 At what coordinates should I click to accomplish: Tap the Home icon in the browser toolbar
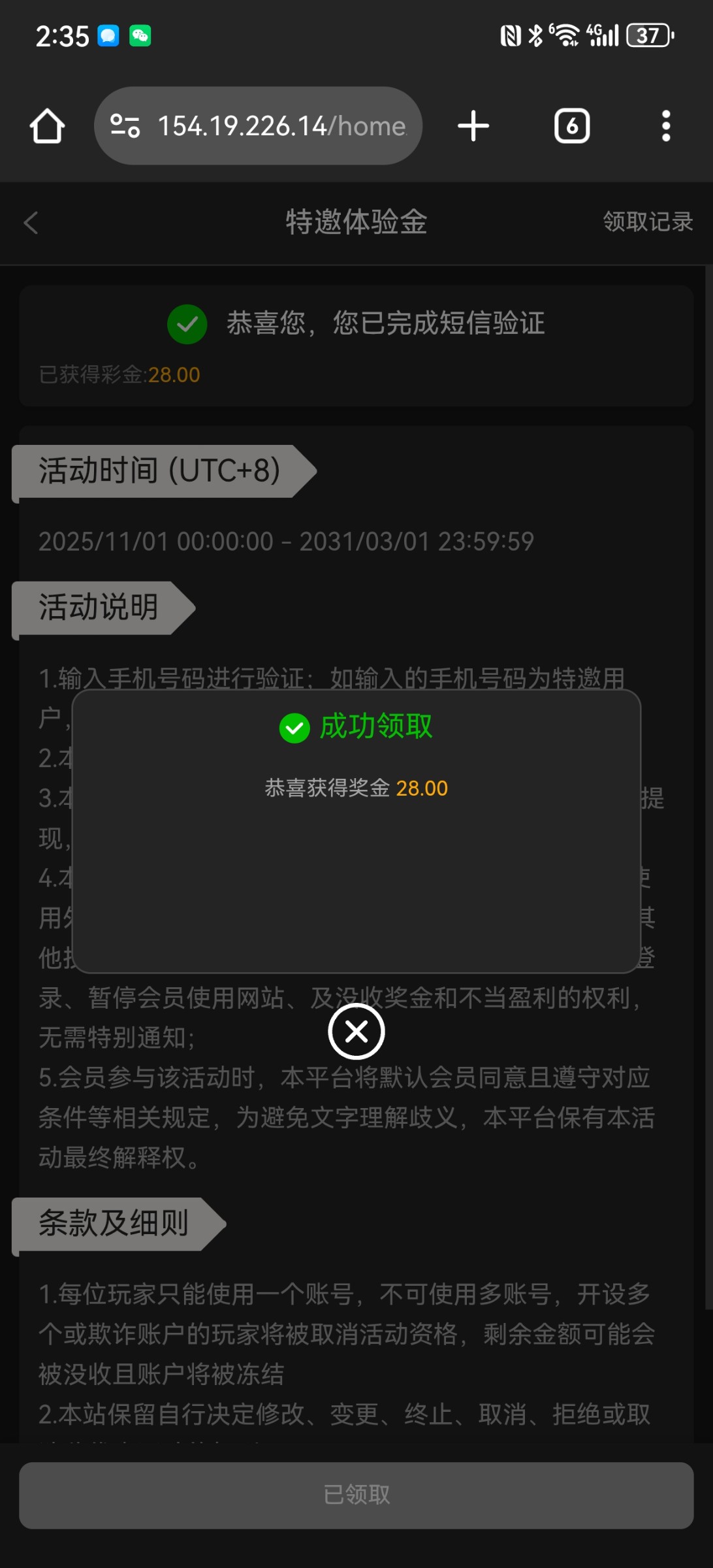point(46,125)
